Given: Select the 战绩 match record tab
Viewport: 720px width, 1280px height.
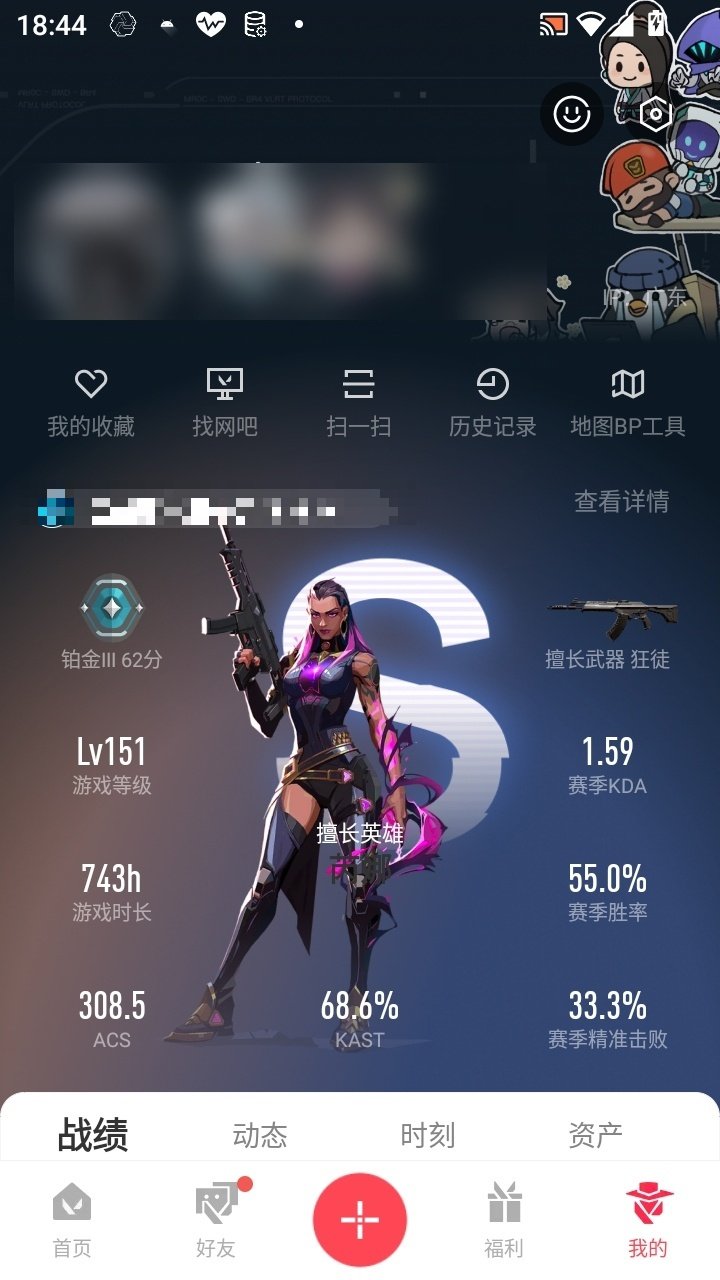Looking at the screenshot, I should click(x=94, y=1135).
